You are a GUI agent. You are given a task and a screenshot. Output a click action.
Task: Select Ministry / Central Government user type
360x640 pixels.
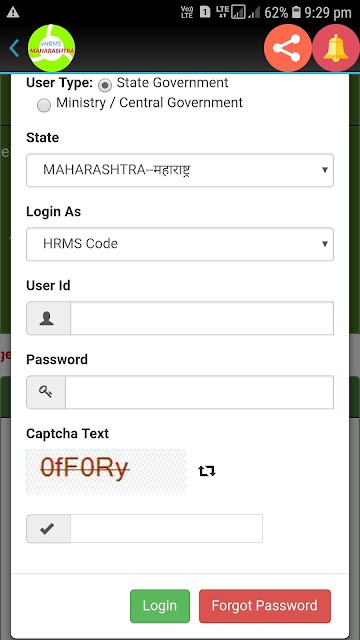[x=44, y=105]
